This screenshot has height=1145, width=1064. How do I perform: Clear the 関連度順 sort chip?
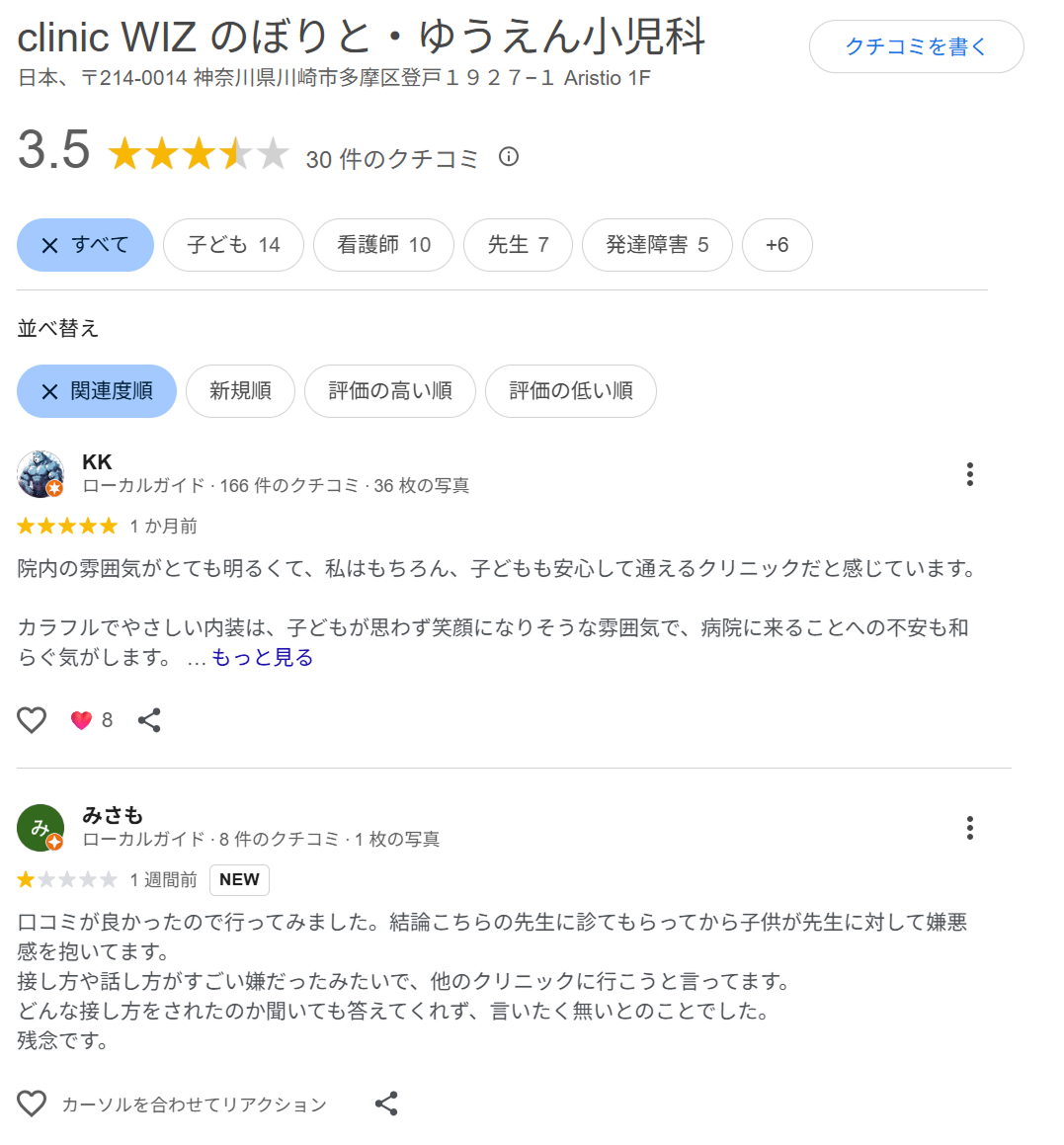pos(96,391)
